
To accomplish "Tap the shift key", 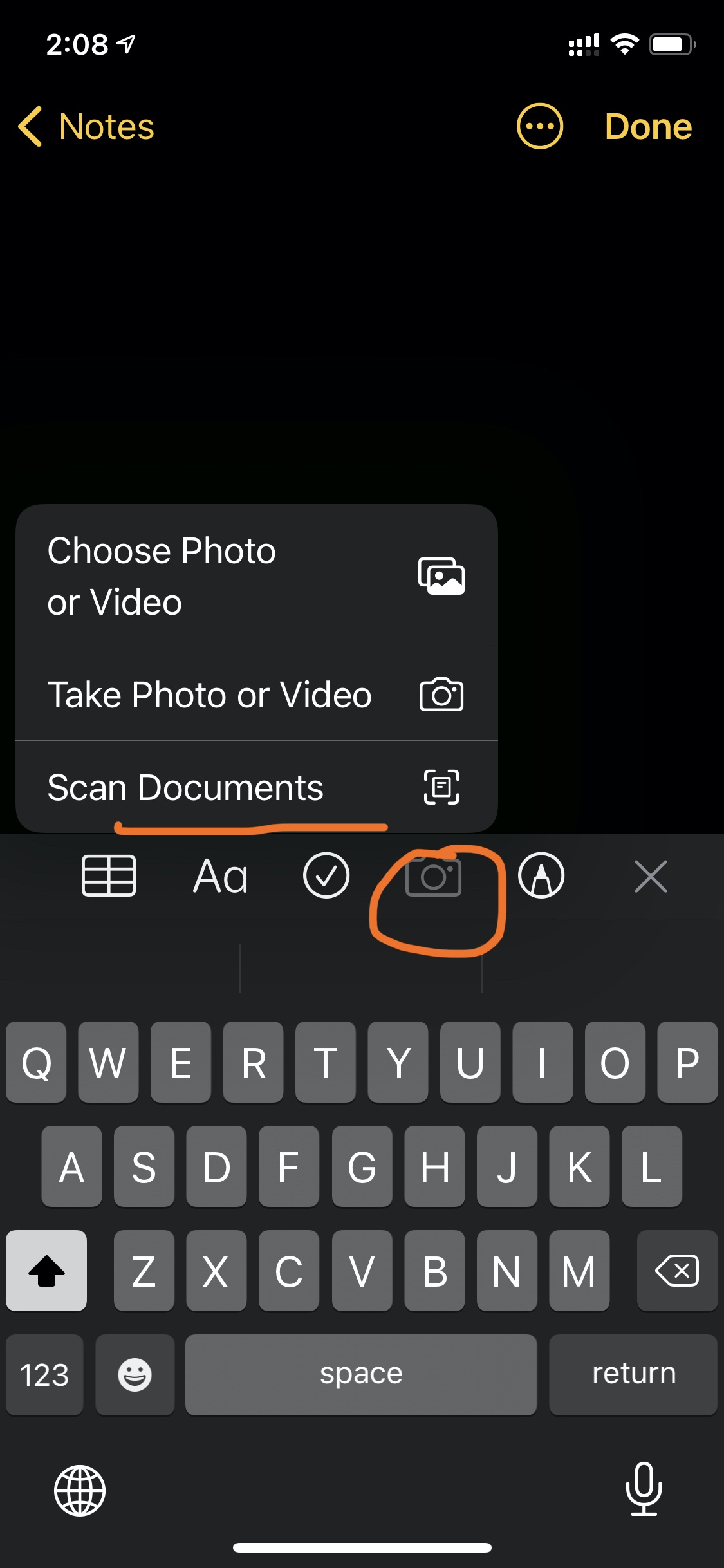I will tap(46, 1271).
